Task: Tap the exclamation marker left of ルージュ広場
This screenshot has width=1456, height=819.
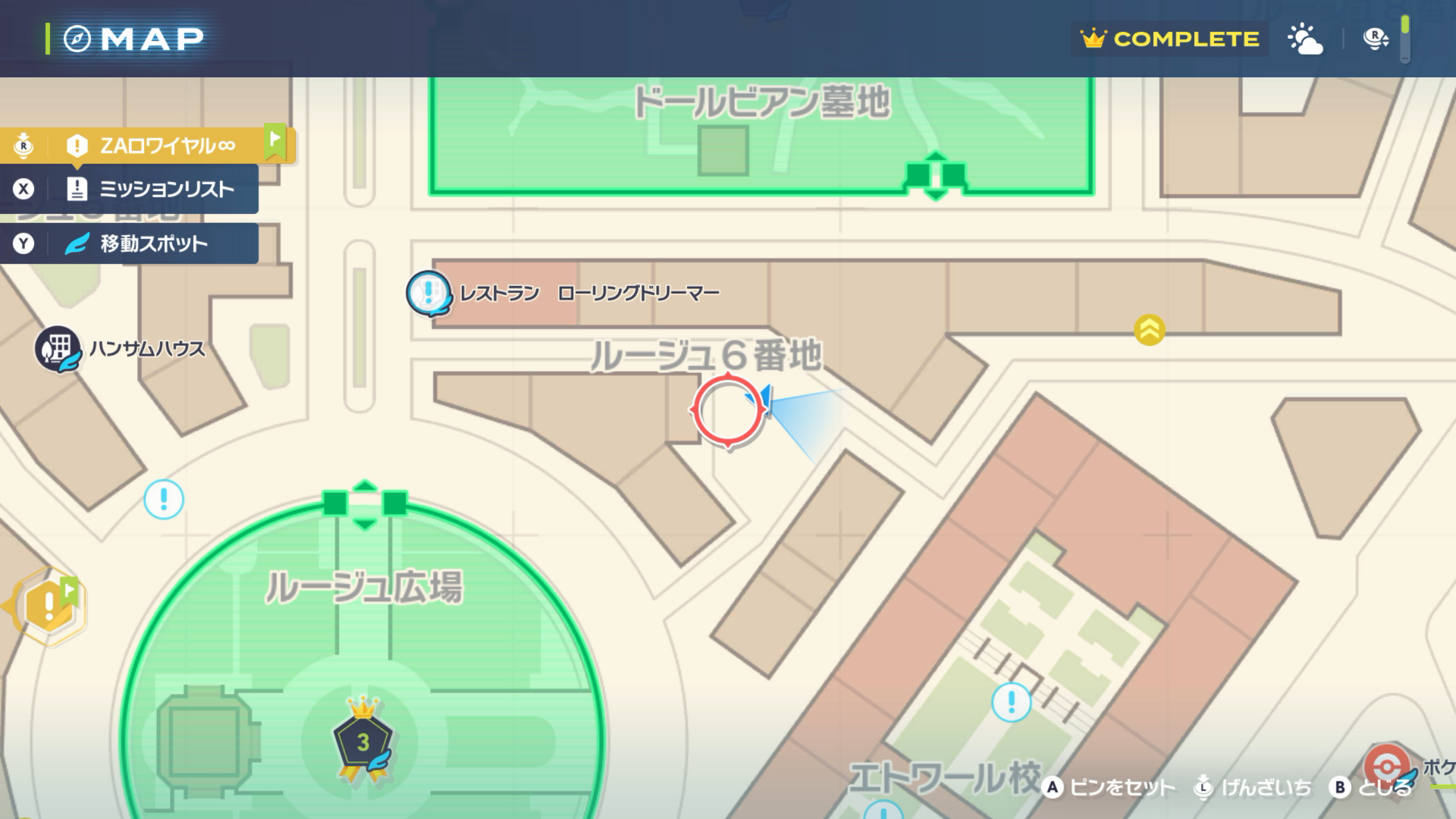Action: pyautogui.click(x=164, y=500)
